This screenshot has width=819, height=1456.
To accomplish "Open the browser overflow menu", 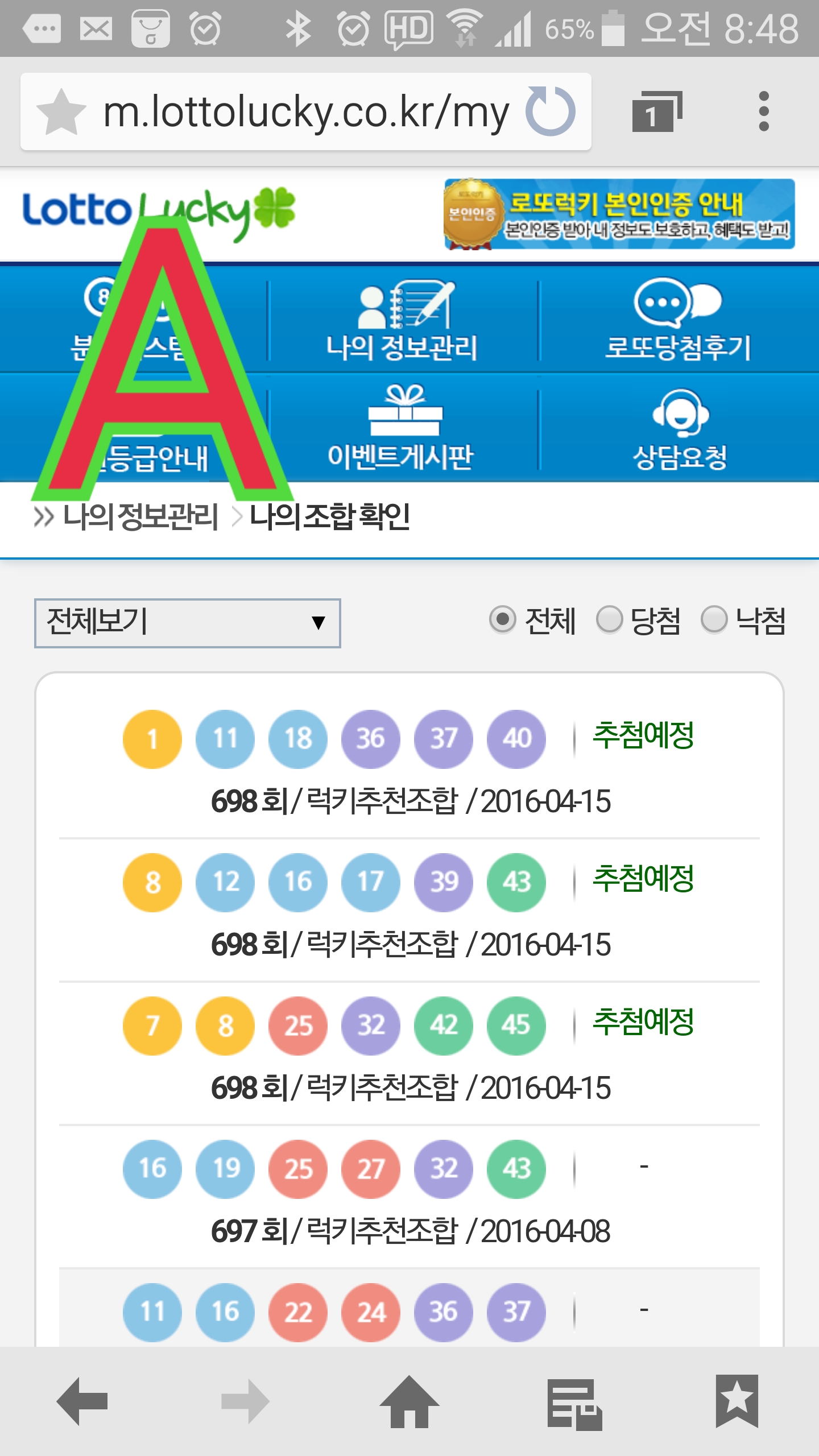I will coord(764,111).
